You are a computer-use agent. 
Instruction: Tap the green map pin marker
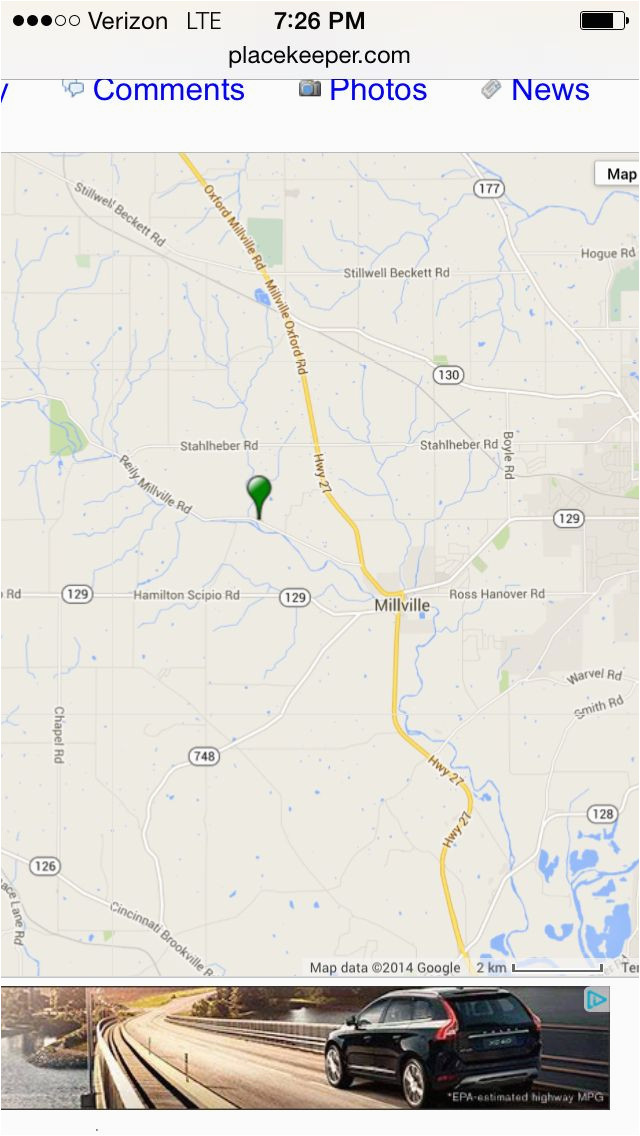259,497
